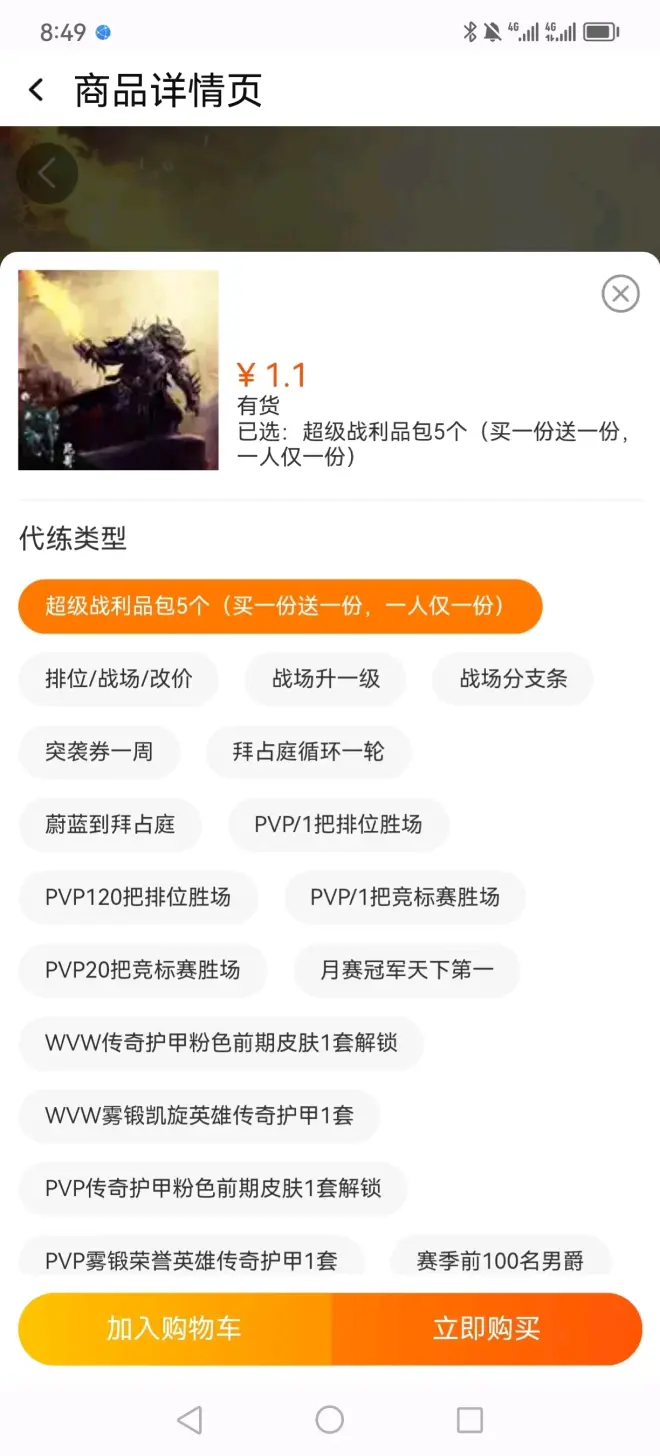Viewport: 660px width, 1456px height.
Task: Choose PVP传奇护甲粉色前期皮肤1套解锁
Action: [213, 1188]
